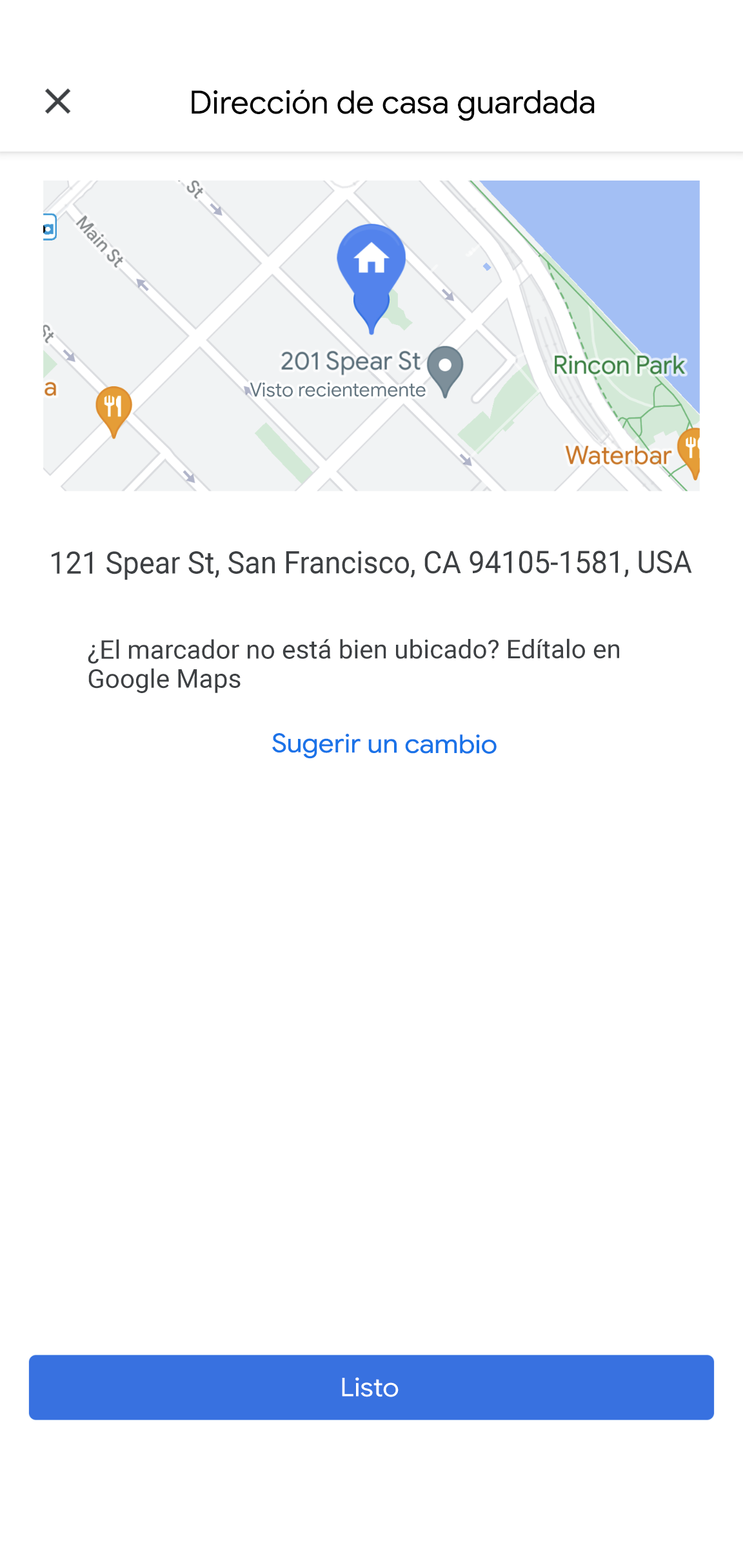The image size is (743, 1568).
Task: Open the map preview of home address
Action: pyautogui.click(x=371, y=335)
